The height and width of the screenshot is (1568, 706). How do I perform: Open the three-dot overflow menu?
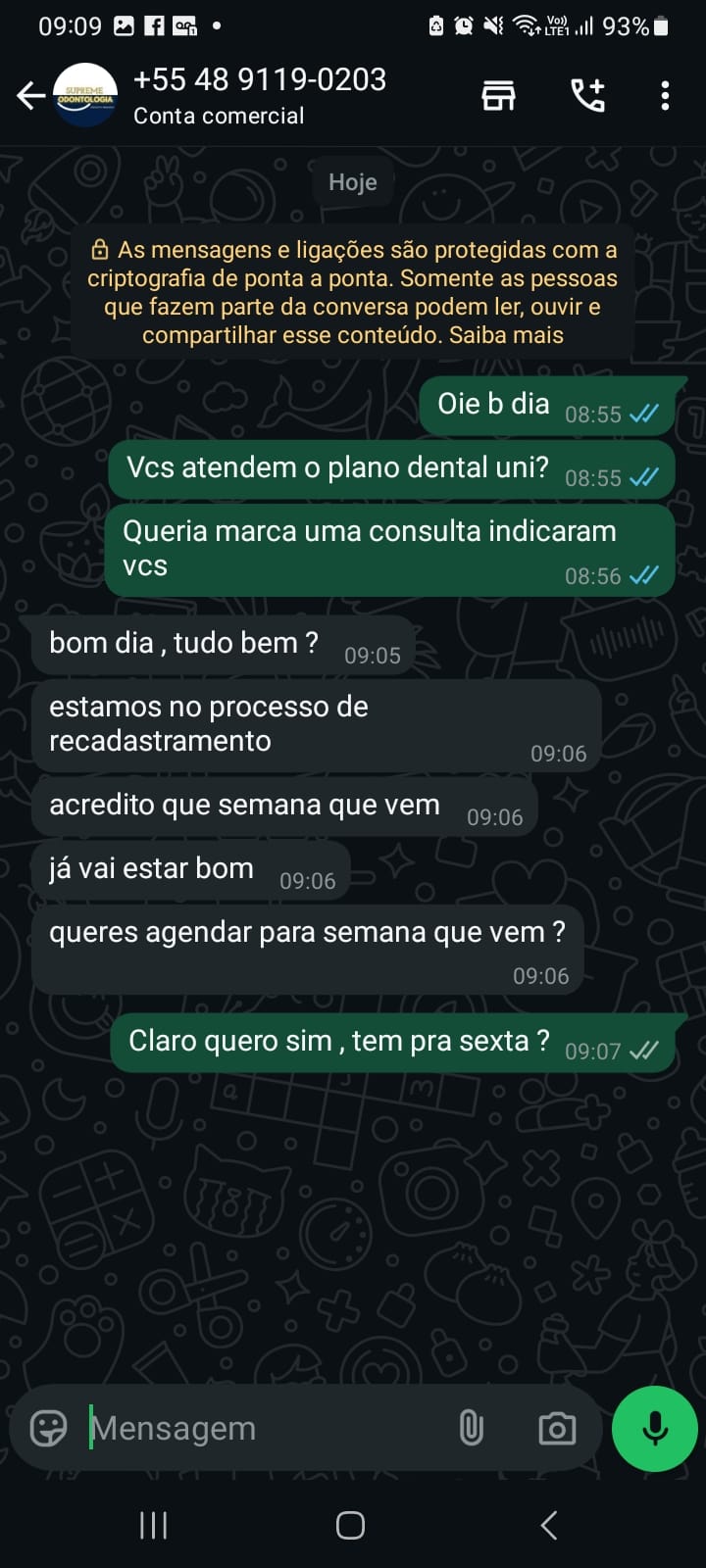pyautogui.click(x=665, y=96)
